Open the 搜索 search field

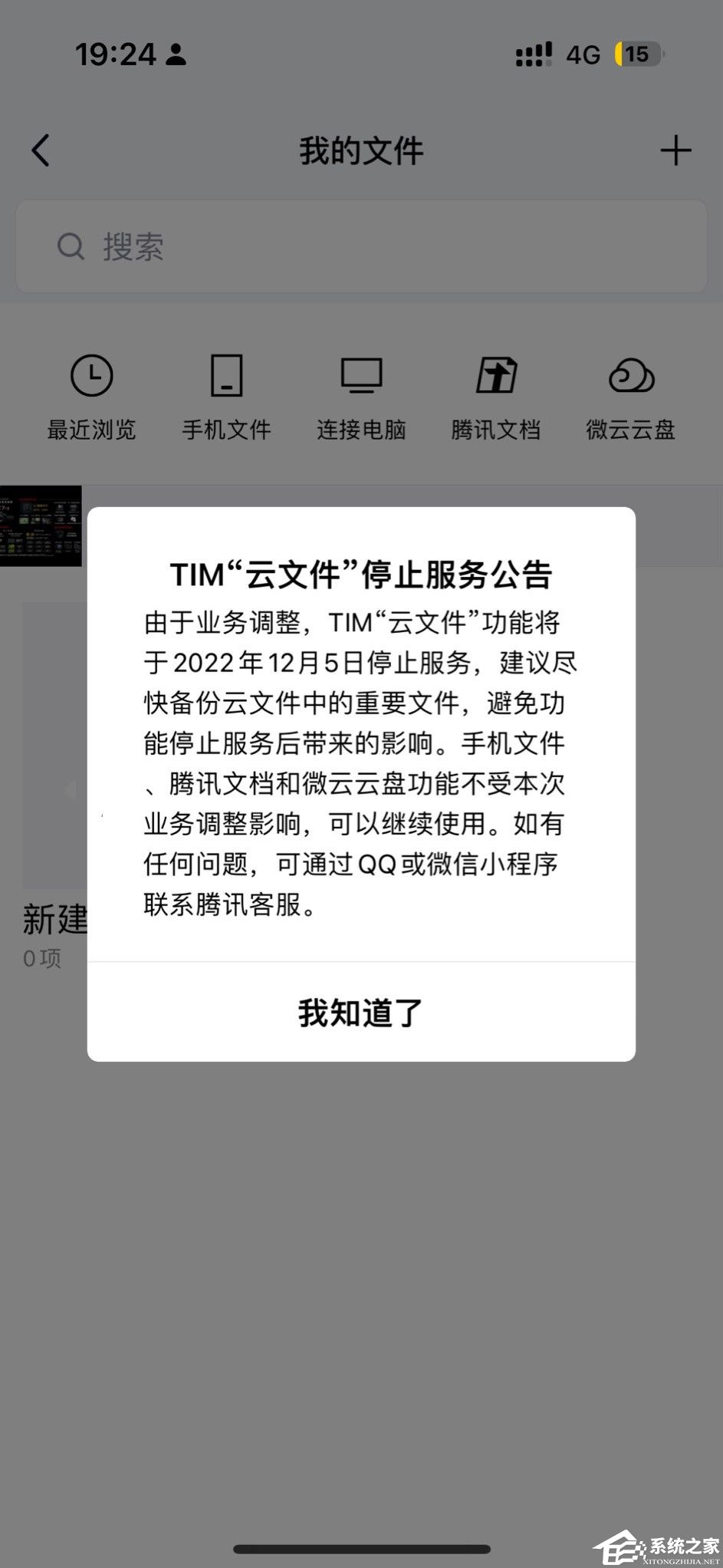click(x=360, y=247)
